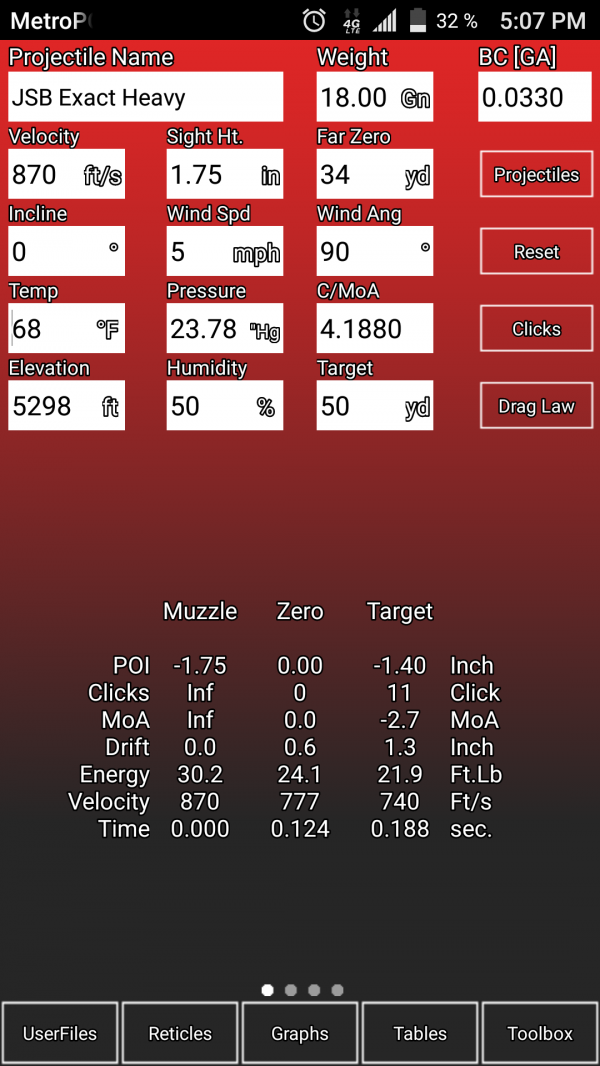Open the Toolbox
This screenshot has height=1066, width=600.
click(x=540, y=1034)
